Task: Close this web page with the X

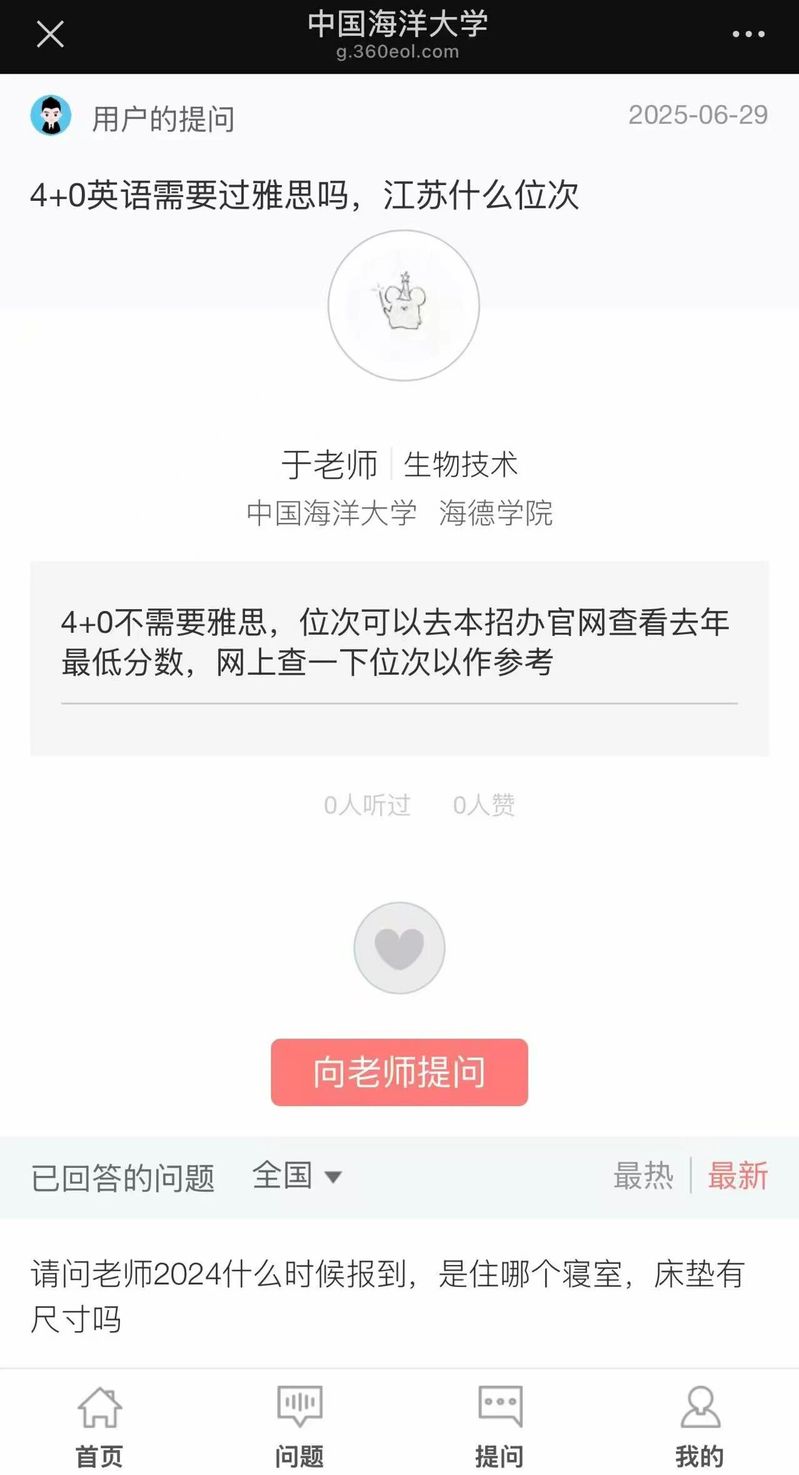Action: coord(50,35)
